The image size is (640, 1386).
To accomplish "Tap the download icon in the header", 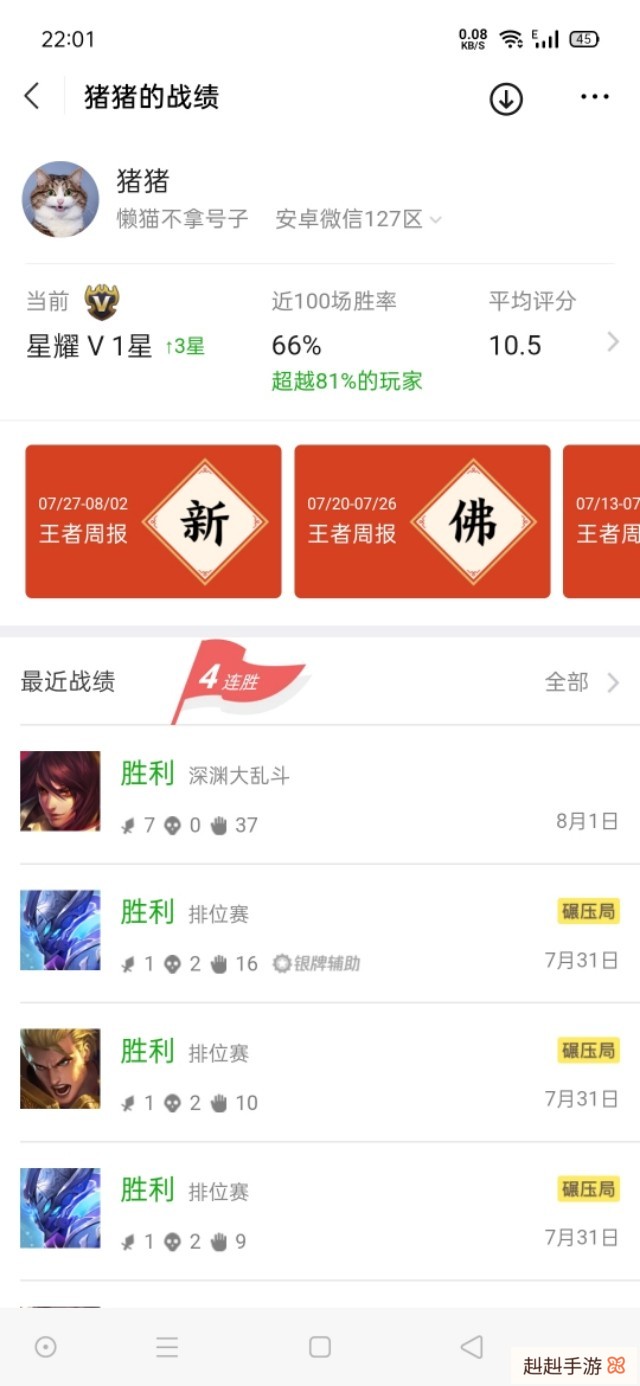I will [x=506, y=98].
